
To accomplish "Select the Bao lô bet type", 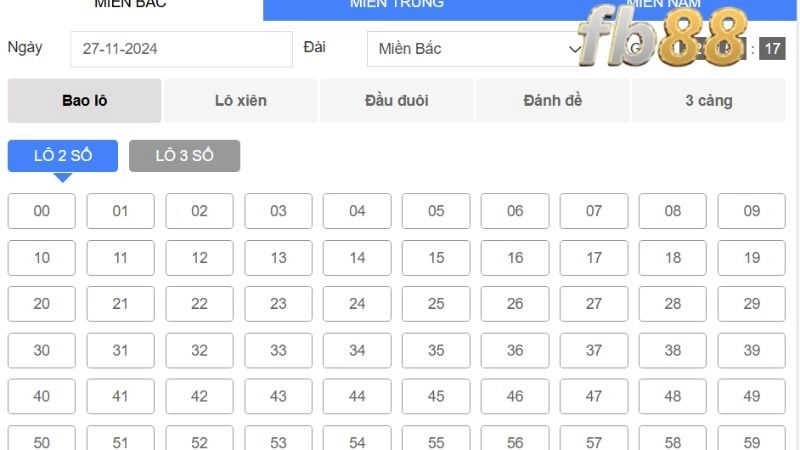I will tap(84, 101).
